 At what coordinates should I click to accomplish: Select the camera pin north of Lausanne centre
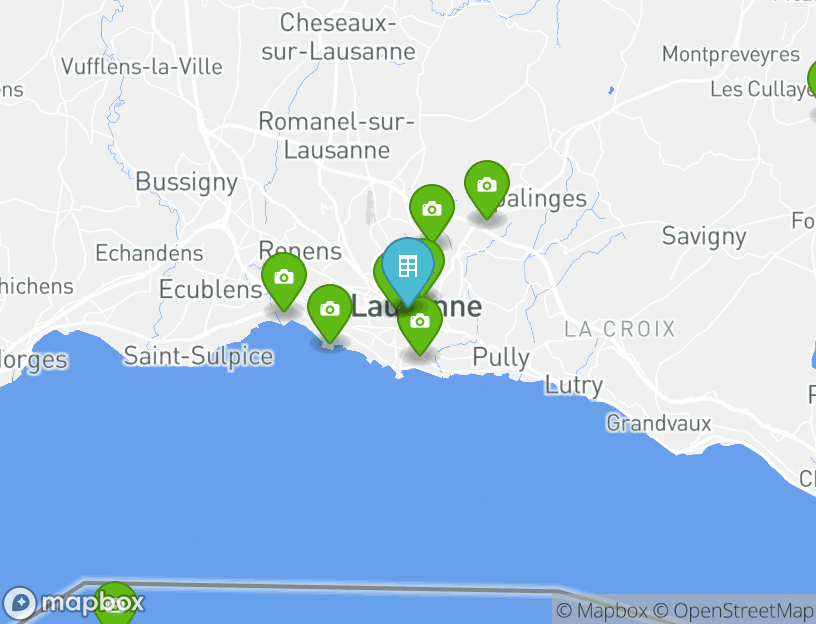432,210
